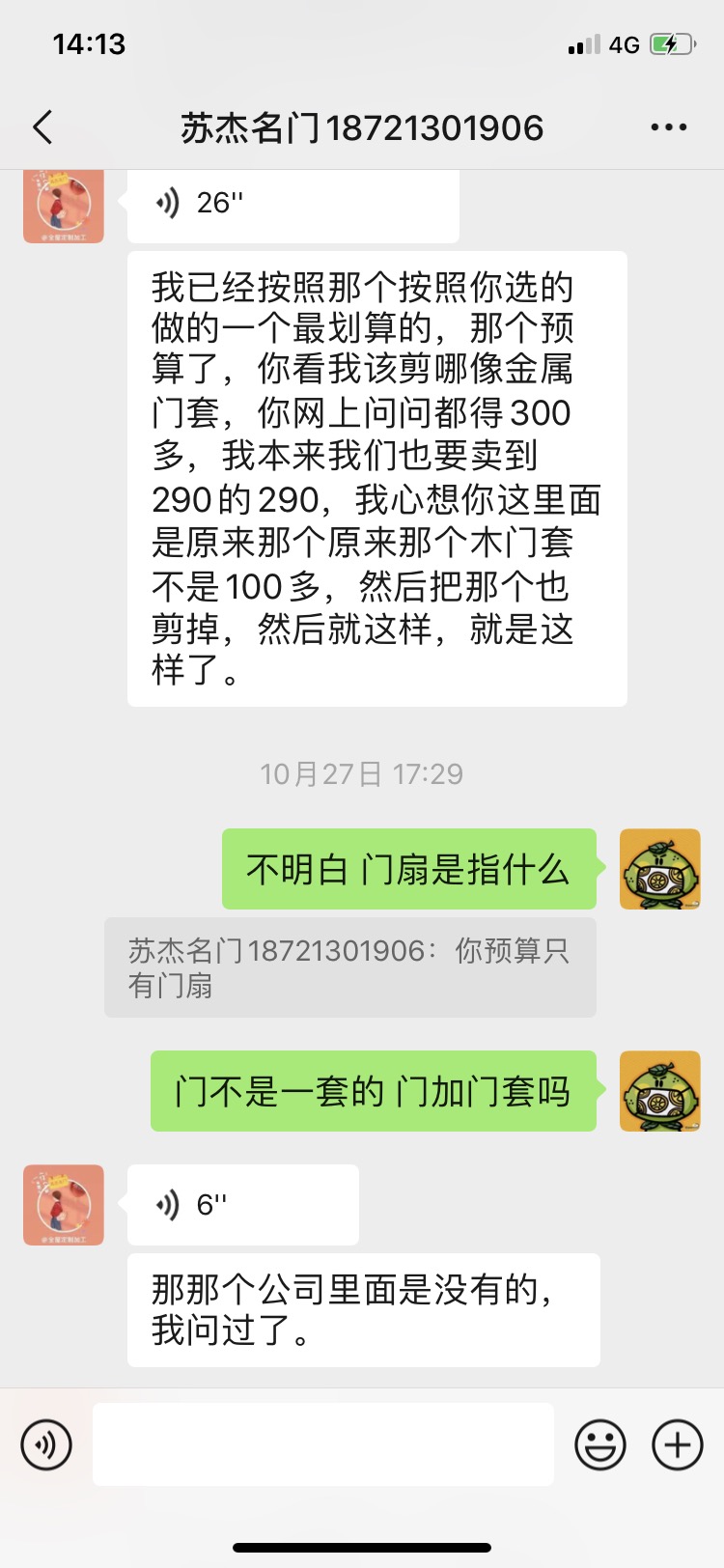
Task: Jump to quoted message "你预算只有门扇"
Action: tap(349, 967)
